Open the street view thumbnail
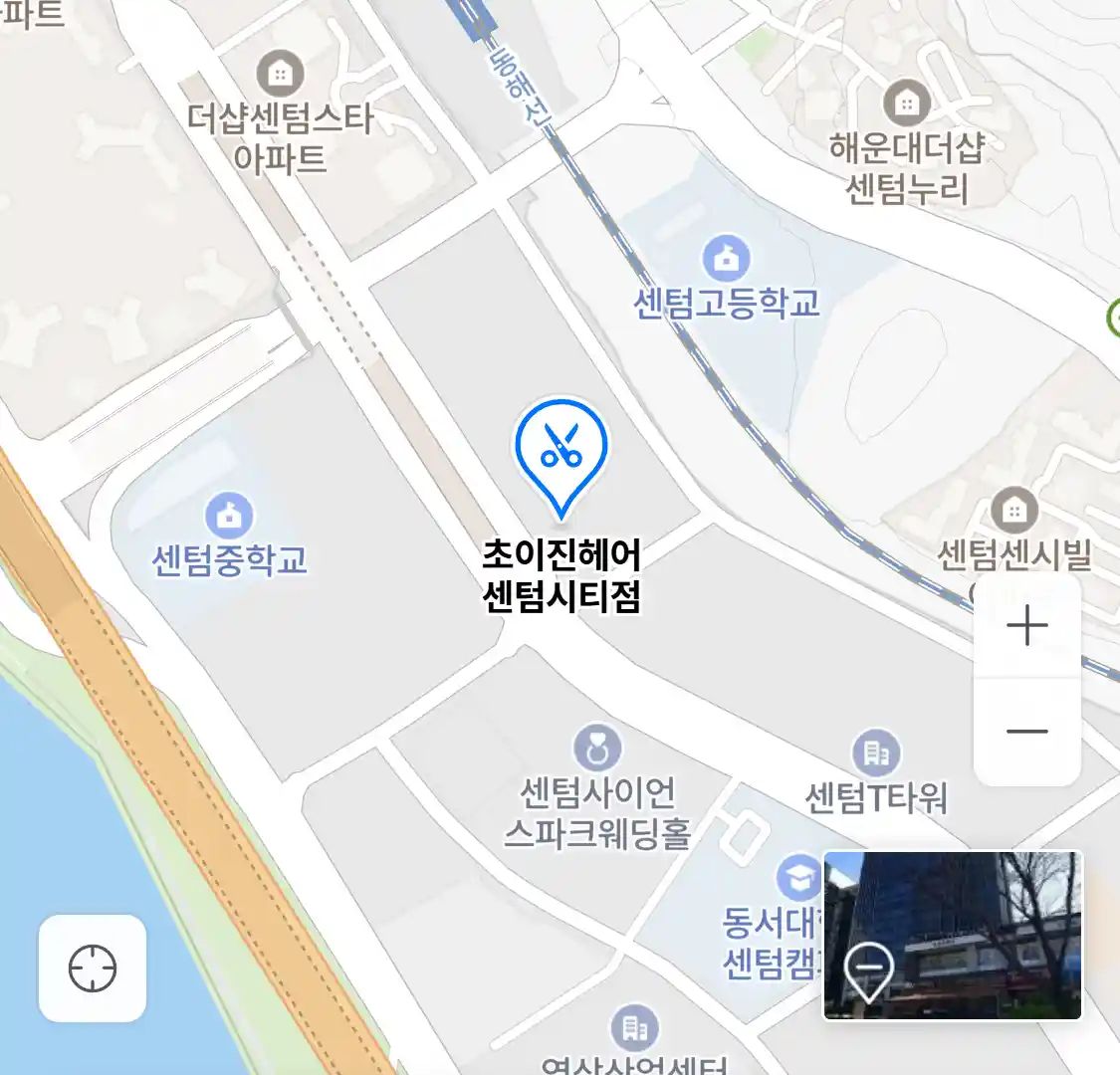The height and width of the screenshot is (1075, 1120). click(x=952, y=935)
